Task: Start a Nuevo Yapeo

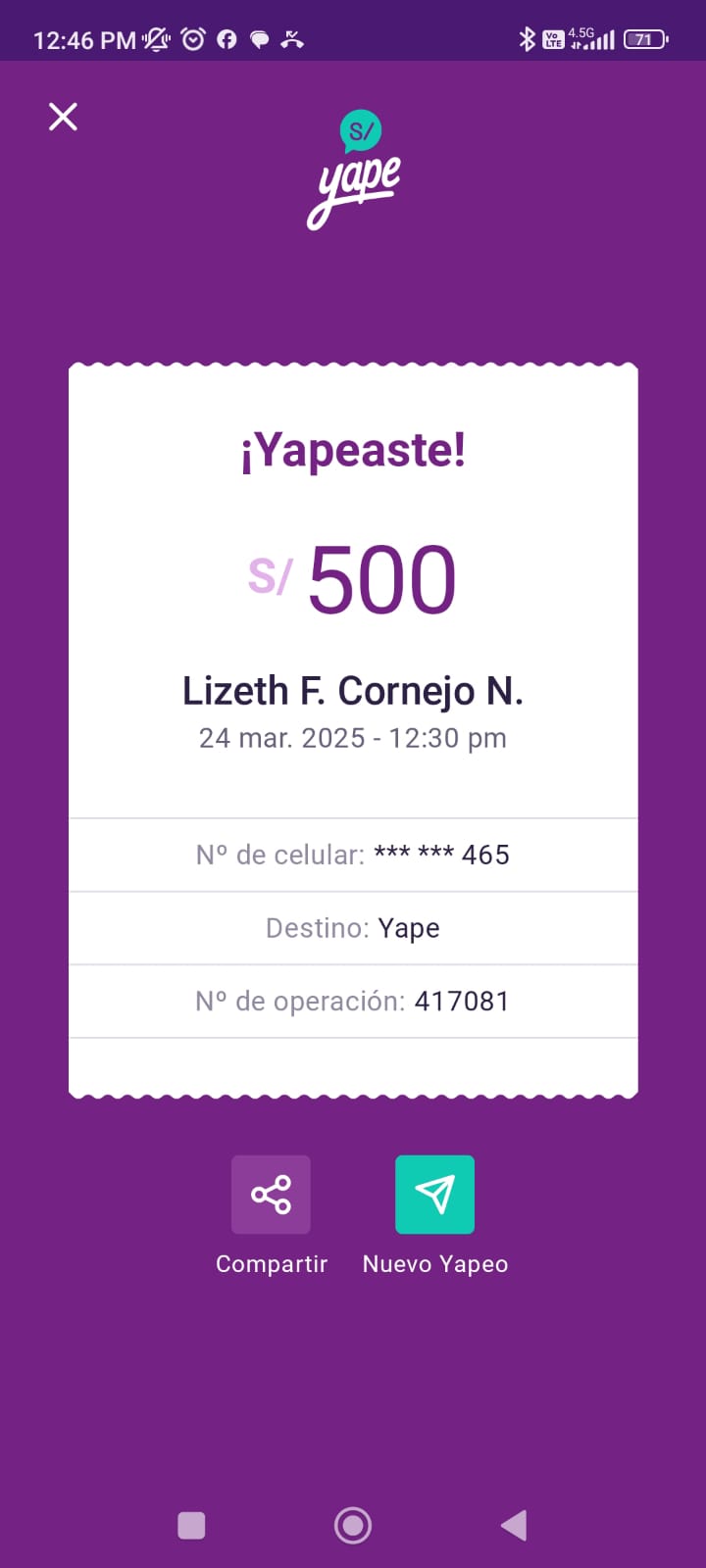Action: (434, 1195)
